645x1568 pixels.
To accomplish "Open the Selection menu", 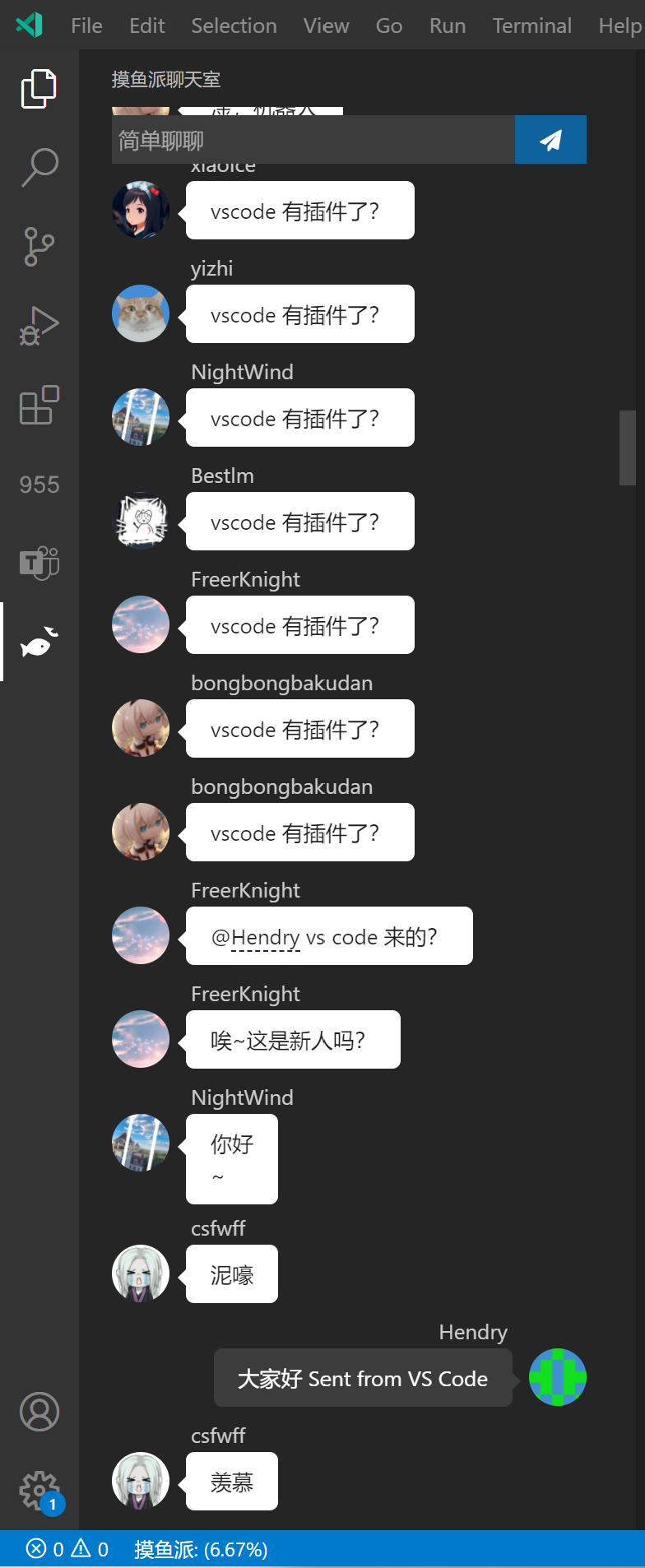I will click(x=234, y=26).
